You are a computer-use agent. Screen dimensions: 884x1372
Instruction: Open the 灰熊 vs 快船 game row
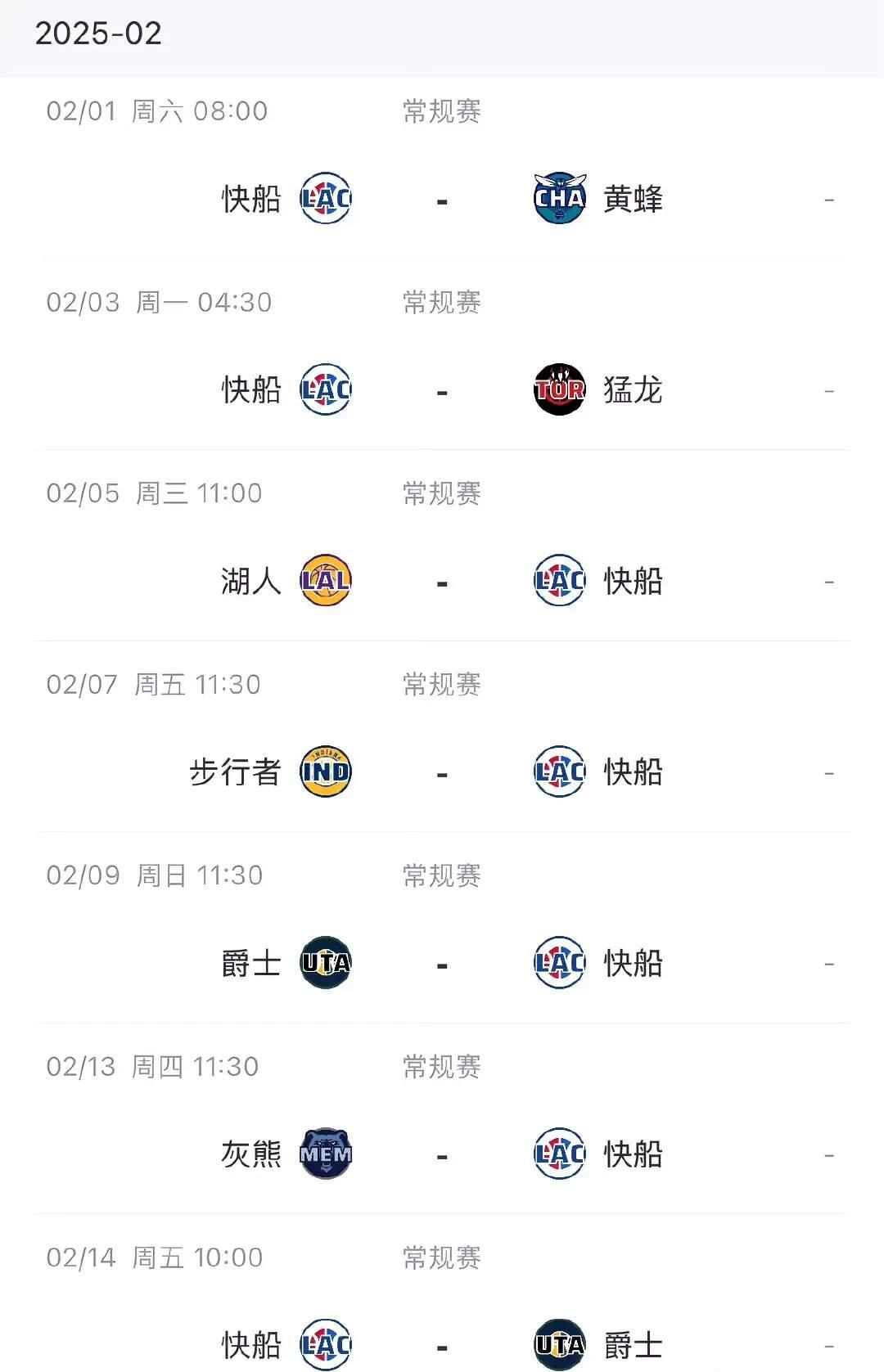coord(442,1154)
